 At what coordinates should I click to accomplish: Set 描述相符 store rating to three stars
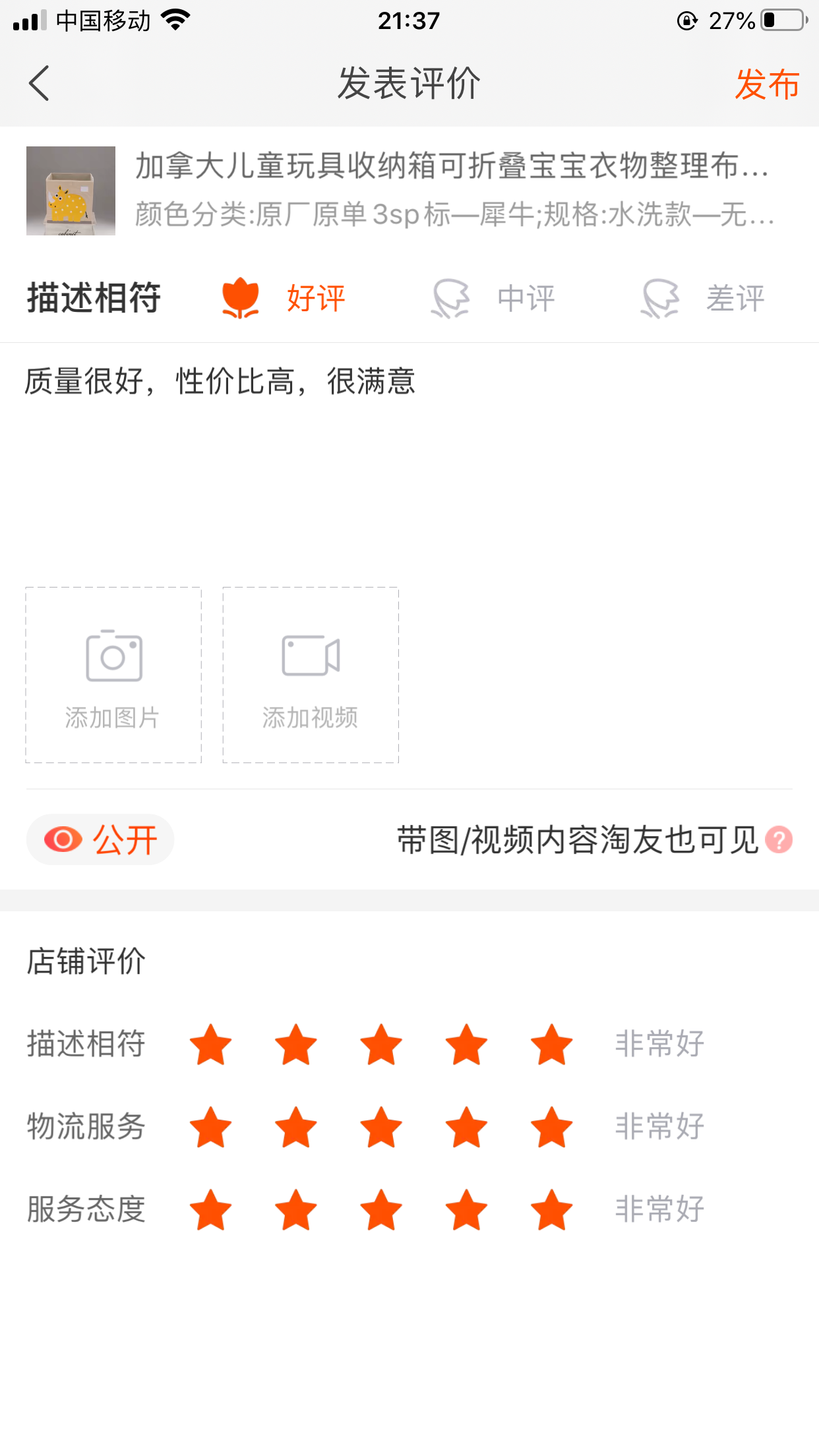click(381, 1045)
